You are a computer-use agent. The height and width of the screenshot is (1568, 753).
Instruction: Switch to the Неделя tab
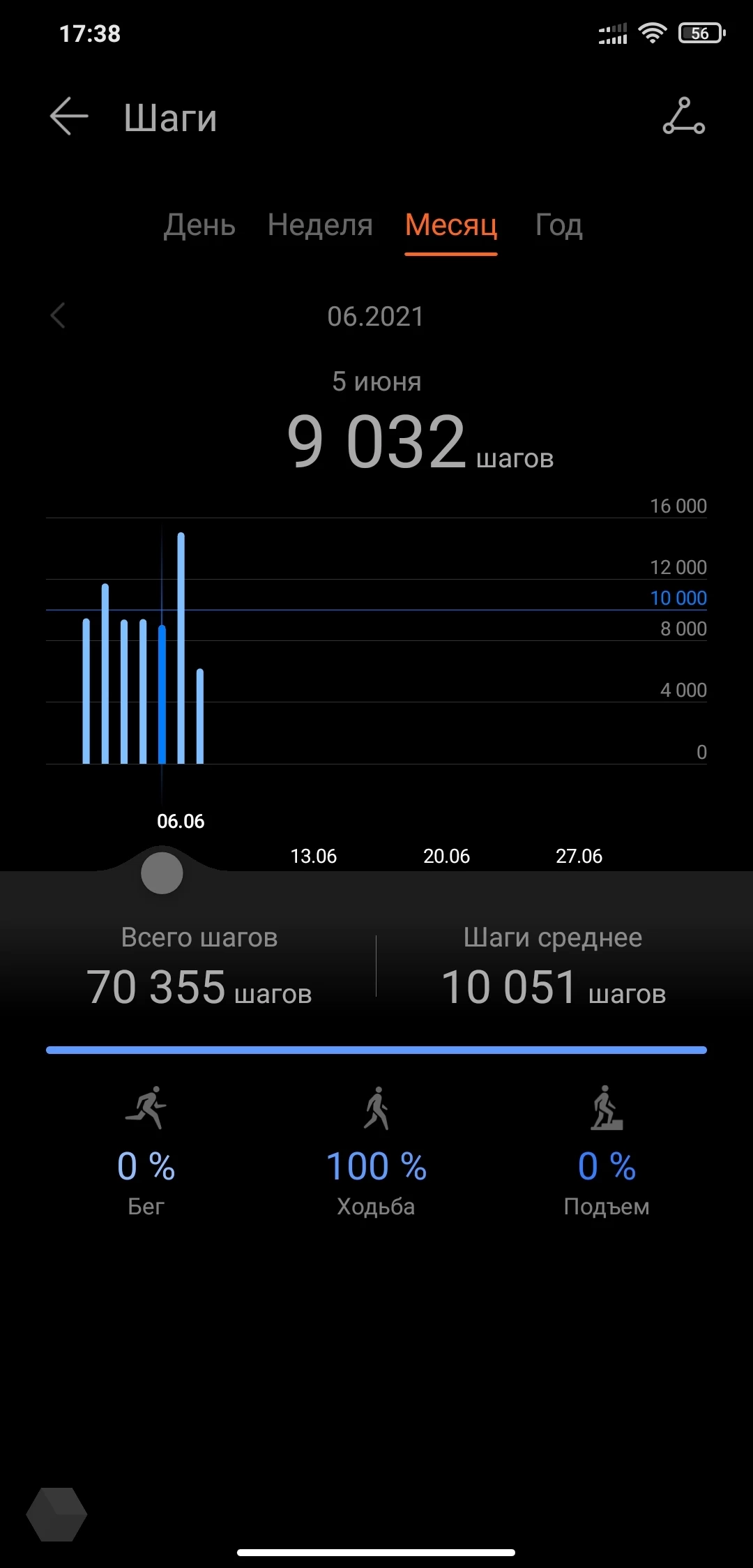click(x=320, y=225)
